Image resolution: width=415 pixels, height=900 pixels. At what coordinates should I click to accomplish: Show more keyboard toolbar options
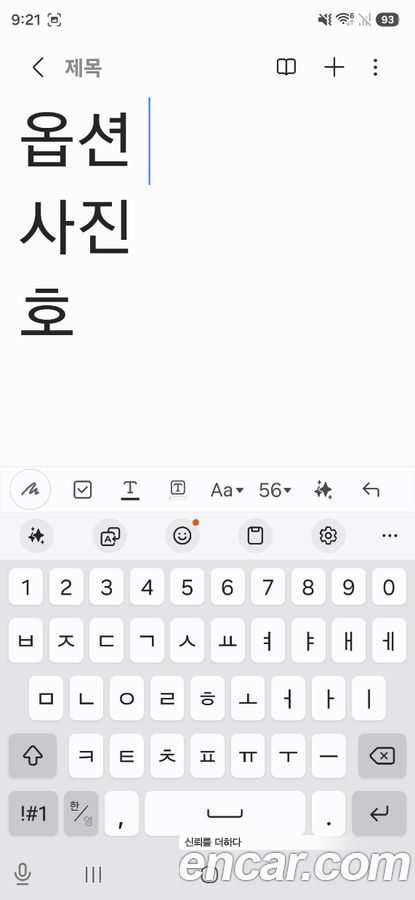pos(390,536)
